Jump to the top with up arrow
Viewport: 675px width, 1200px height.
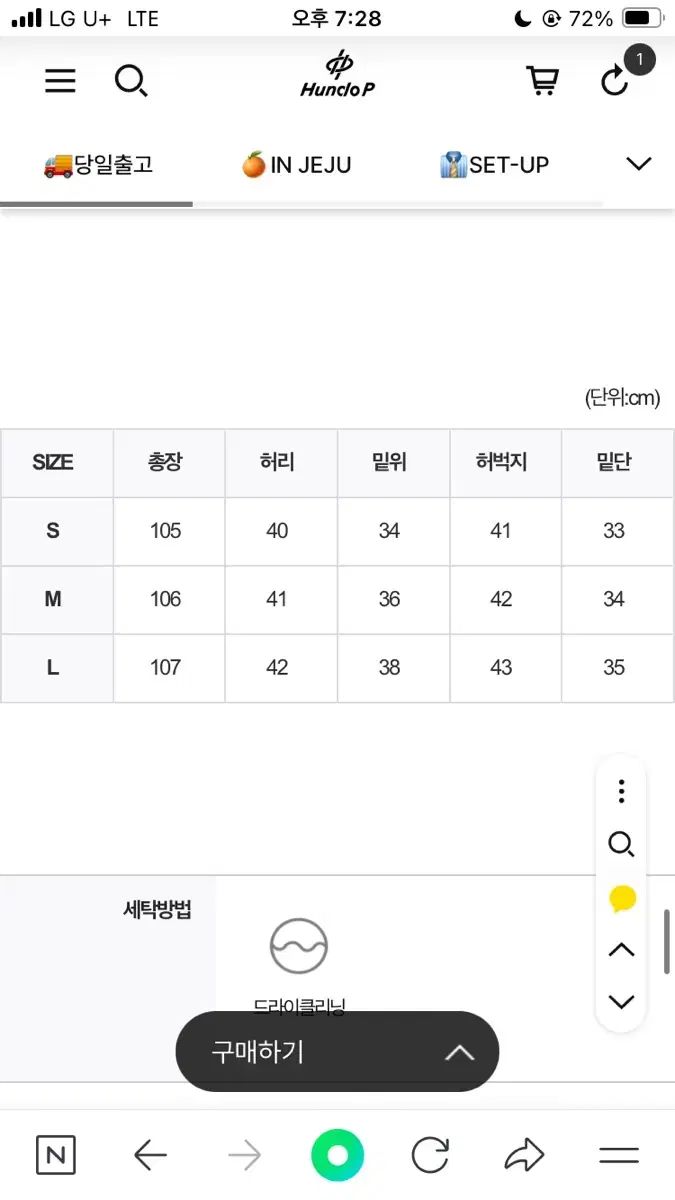(x=621, y=950)
